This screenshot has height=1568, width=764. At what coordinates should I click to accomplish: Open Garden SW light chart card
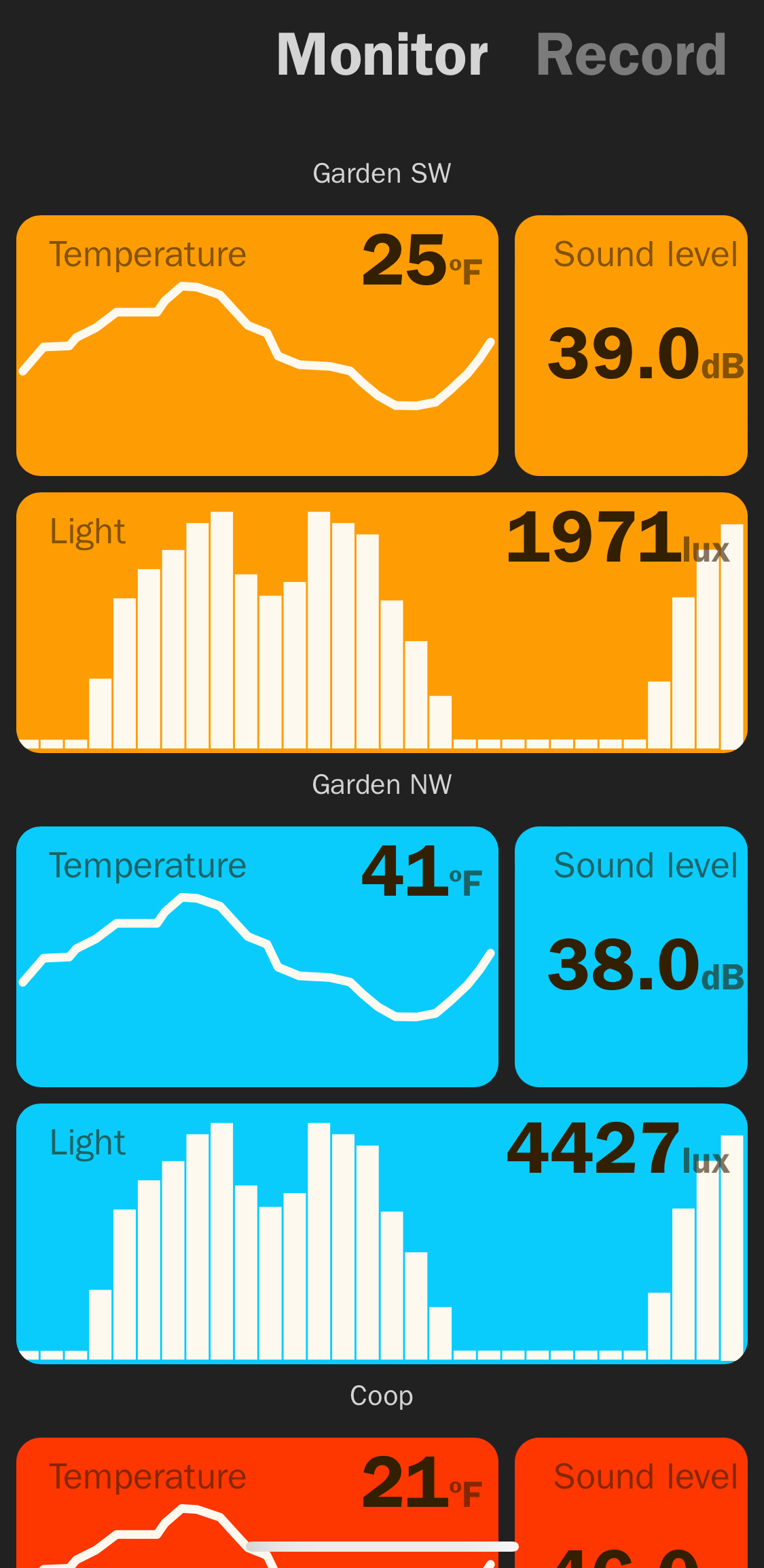click(x=382, y=622)
